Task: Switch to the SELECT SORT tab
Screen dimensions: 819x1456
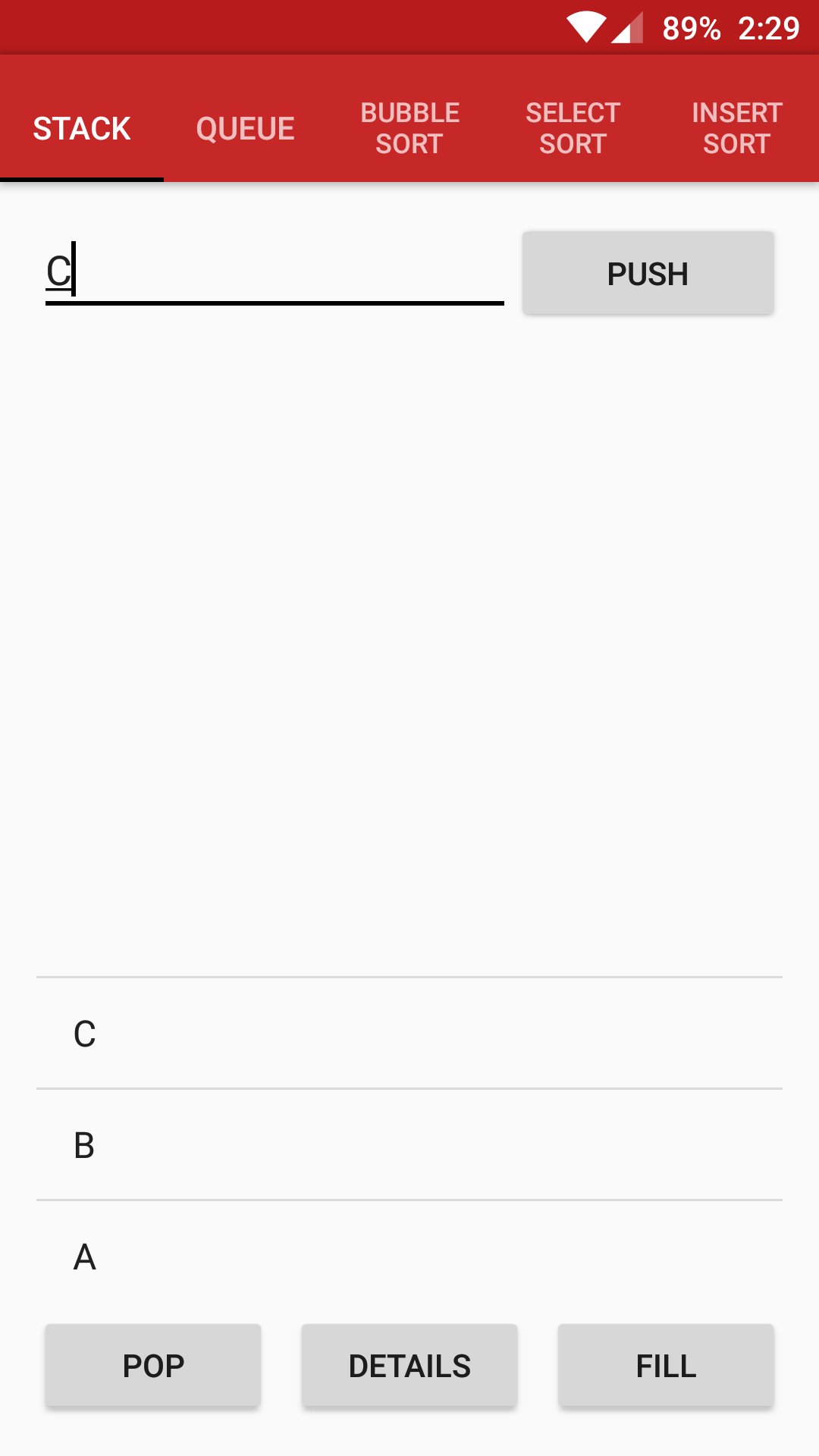Action: [573, 127]
